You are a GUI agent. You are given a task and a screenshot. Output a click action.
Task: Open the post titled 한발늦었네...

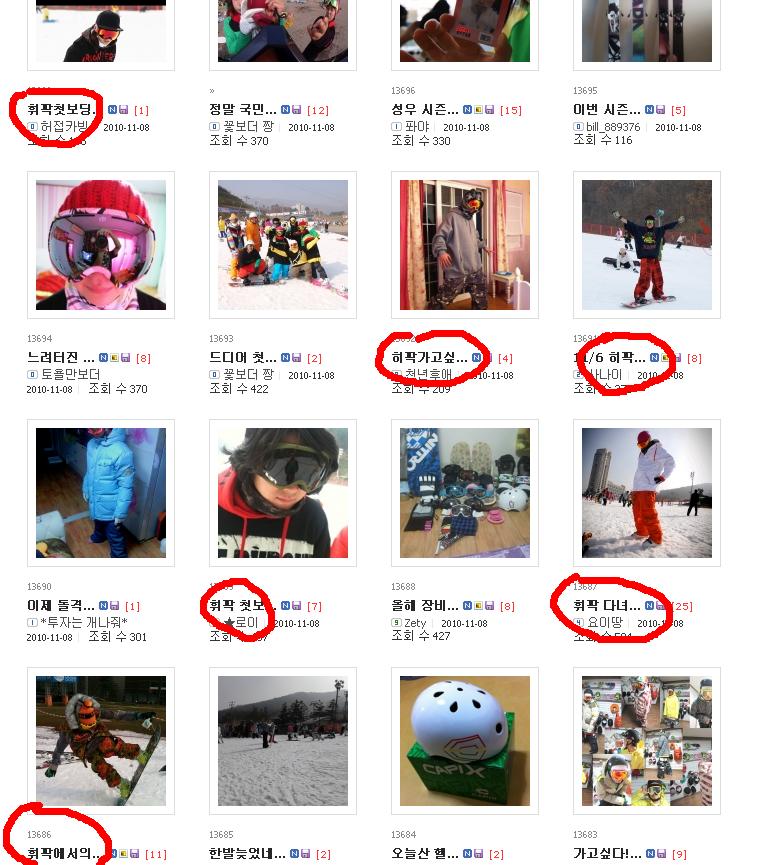(x=246, y=853)
